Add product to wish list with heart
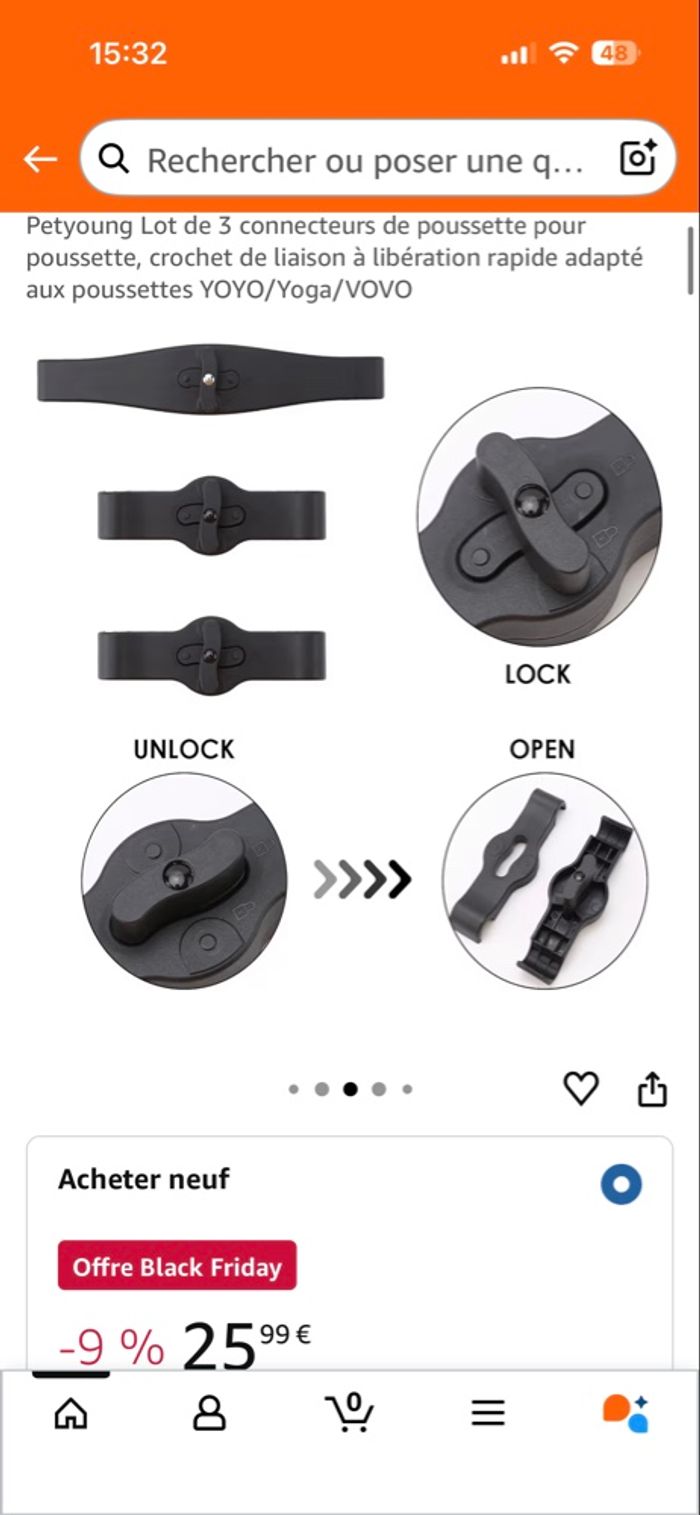 coord(581,1088)
